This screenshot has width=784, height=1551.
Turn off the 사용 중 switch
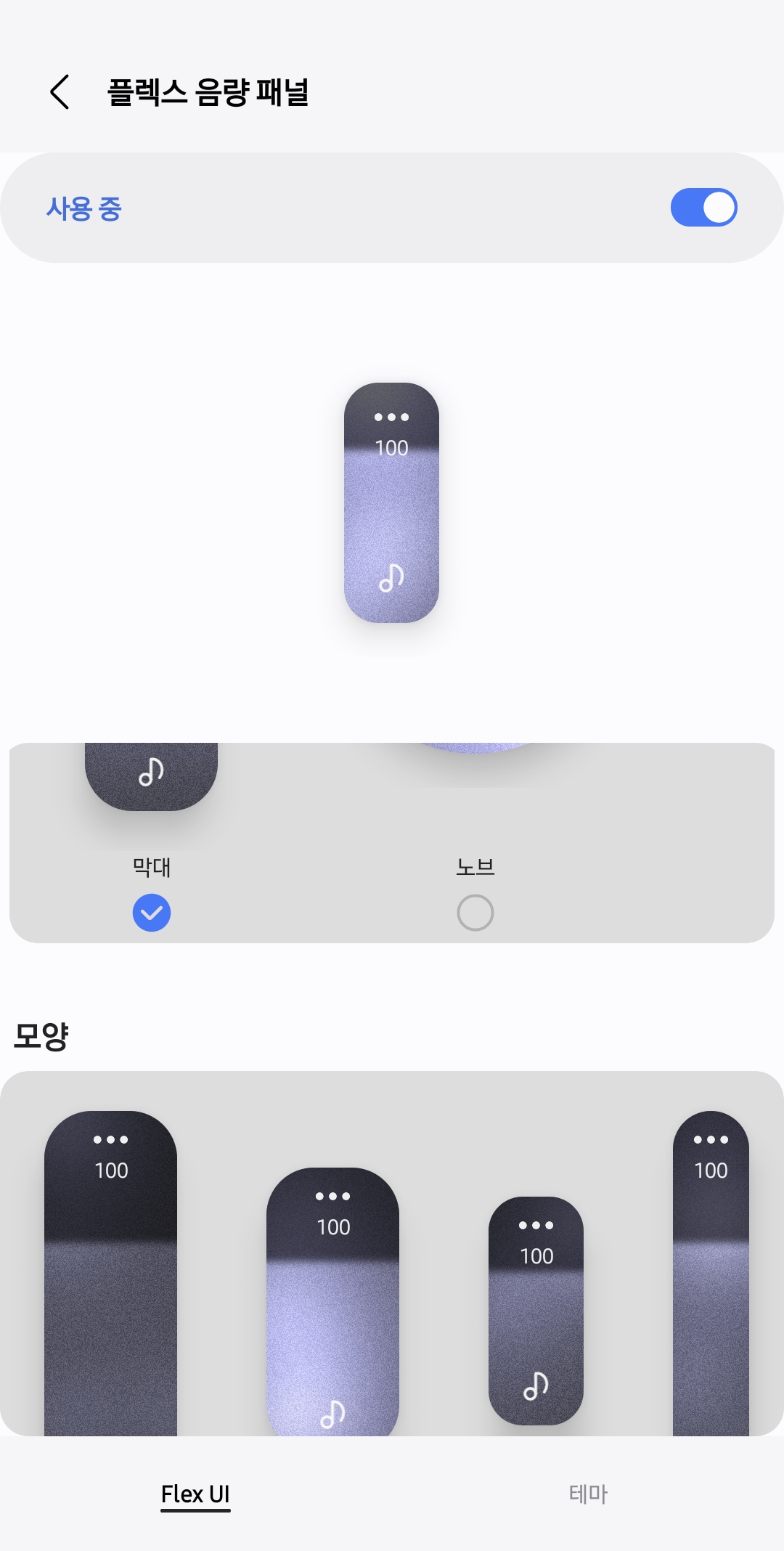(703, 208)
